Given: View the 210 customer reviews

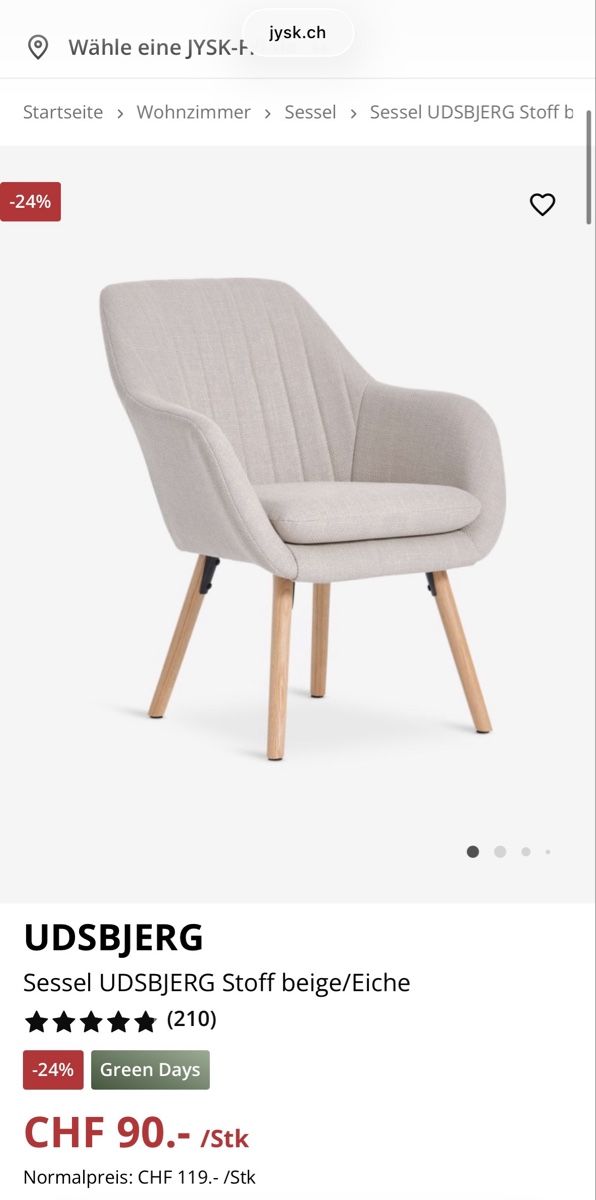Looking at the screenshot, I should 191,1019.
